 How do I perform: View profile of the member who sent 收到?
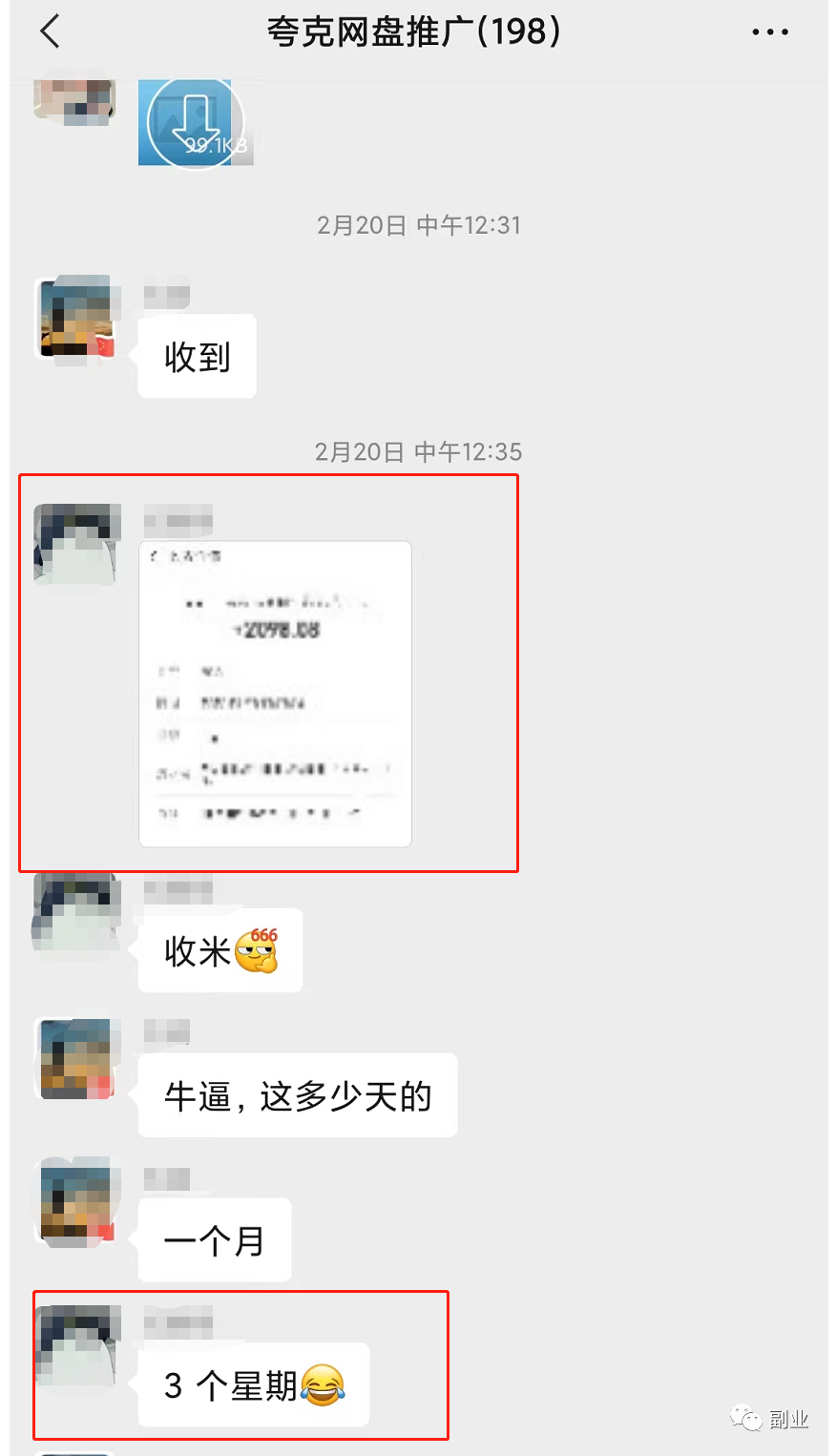coord(75,320)
